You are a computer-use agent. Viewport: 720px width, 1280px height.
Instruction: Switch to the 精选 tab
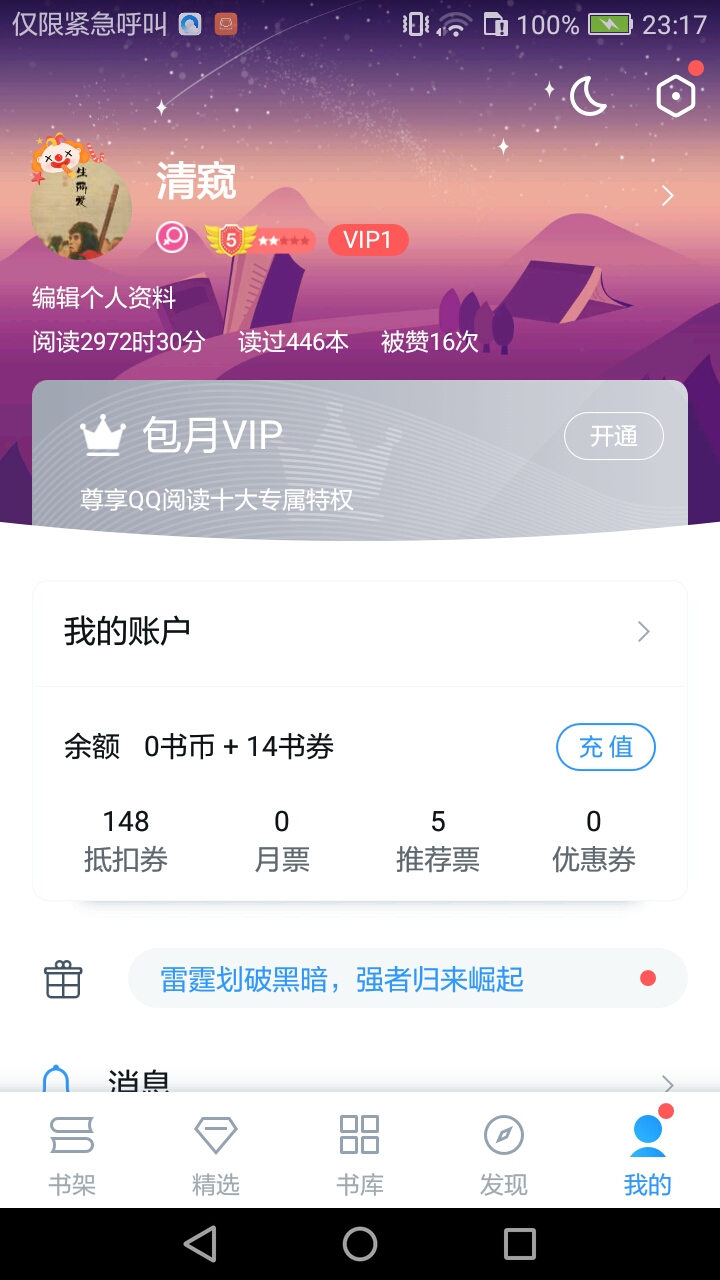216,1155
